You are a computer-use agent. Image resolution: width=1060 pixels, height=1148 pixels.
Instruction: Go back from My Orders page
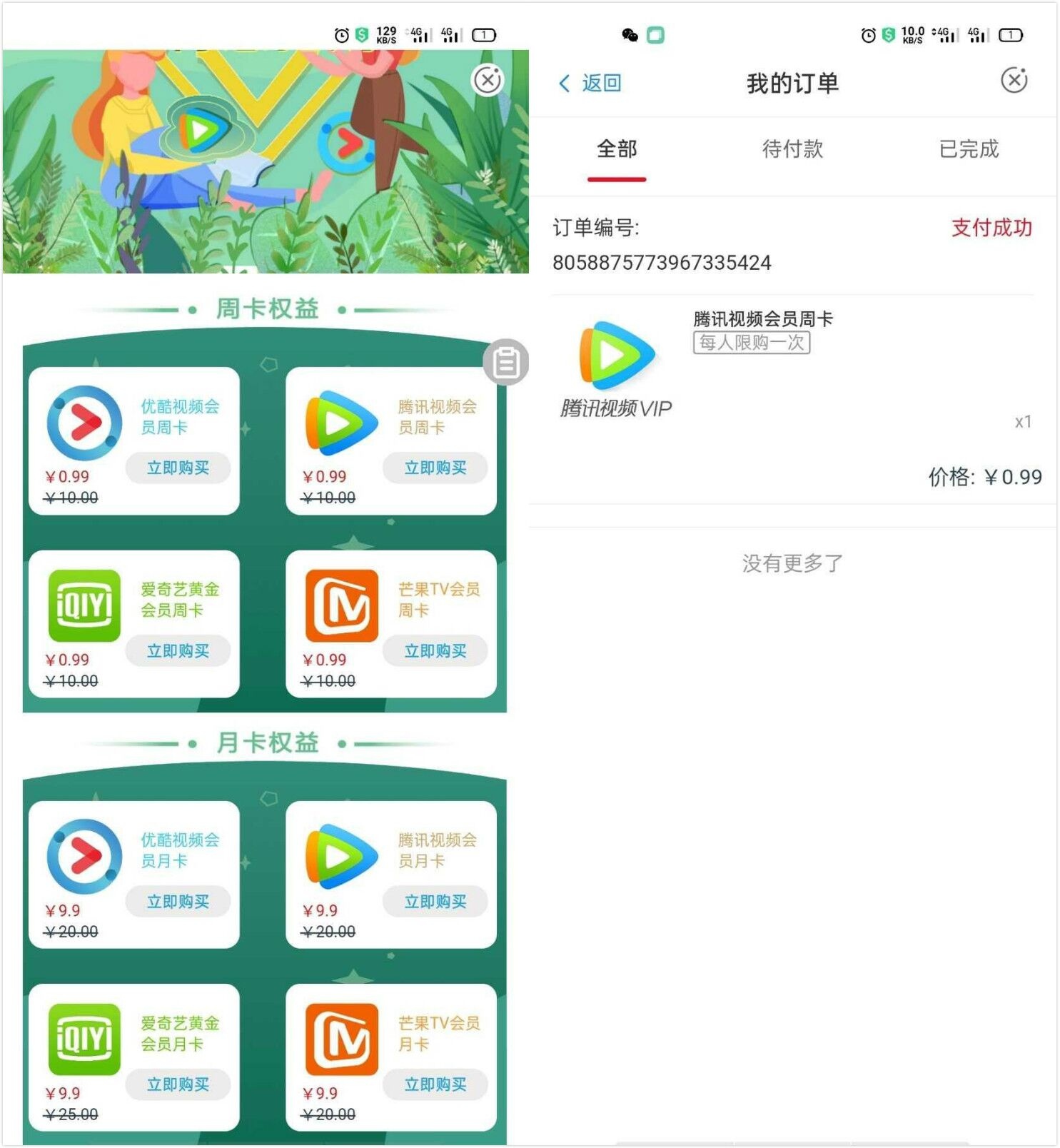point(590,84)
